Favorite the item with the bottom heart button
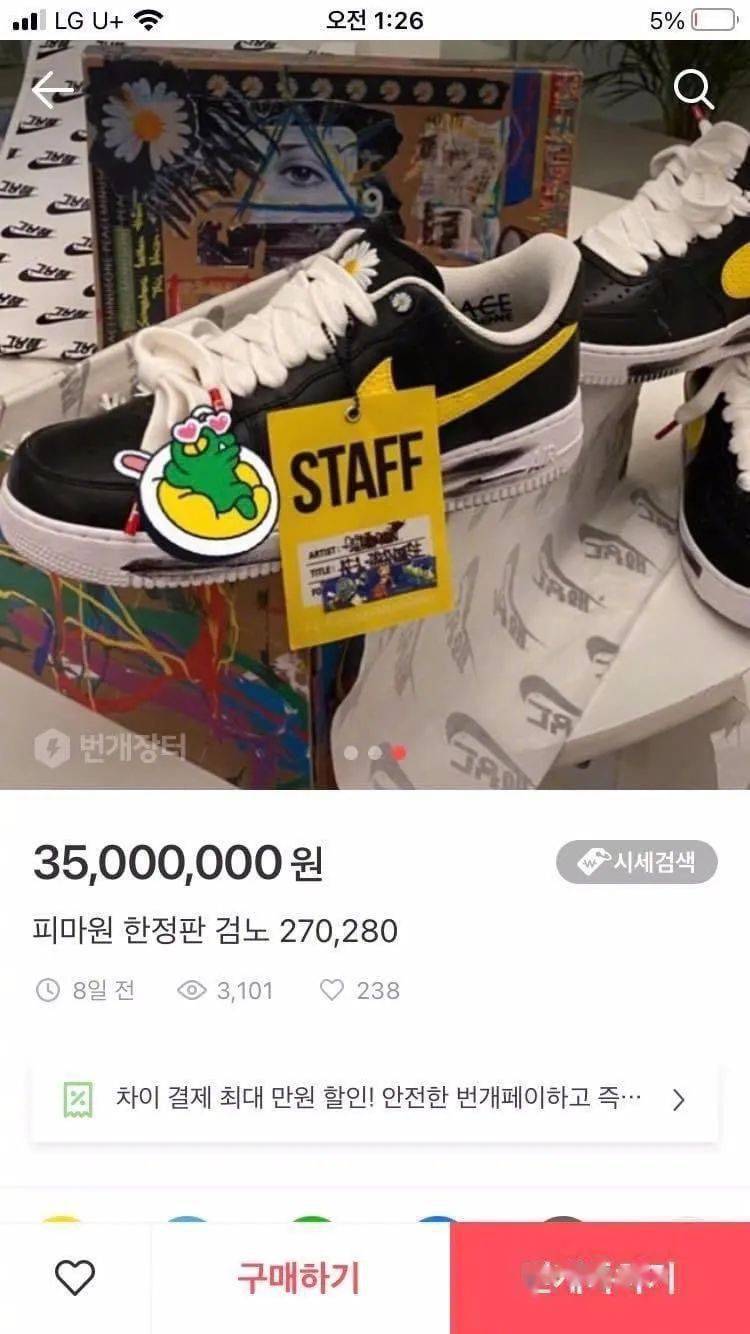Viewport: 750px width, 1334px height. click(x=75, y=1277)
